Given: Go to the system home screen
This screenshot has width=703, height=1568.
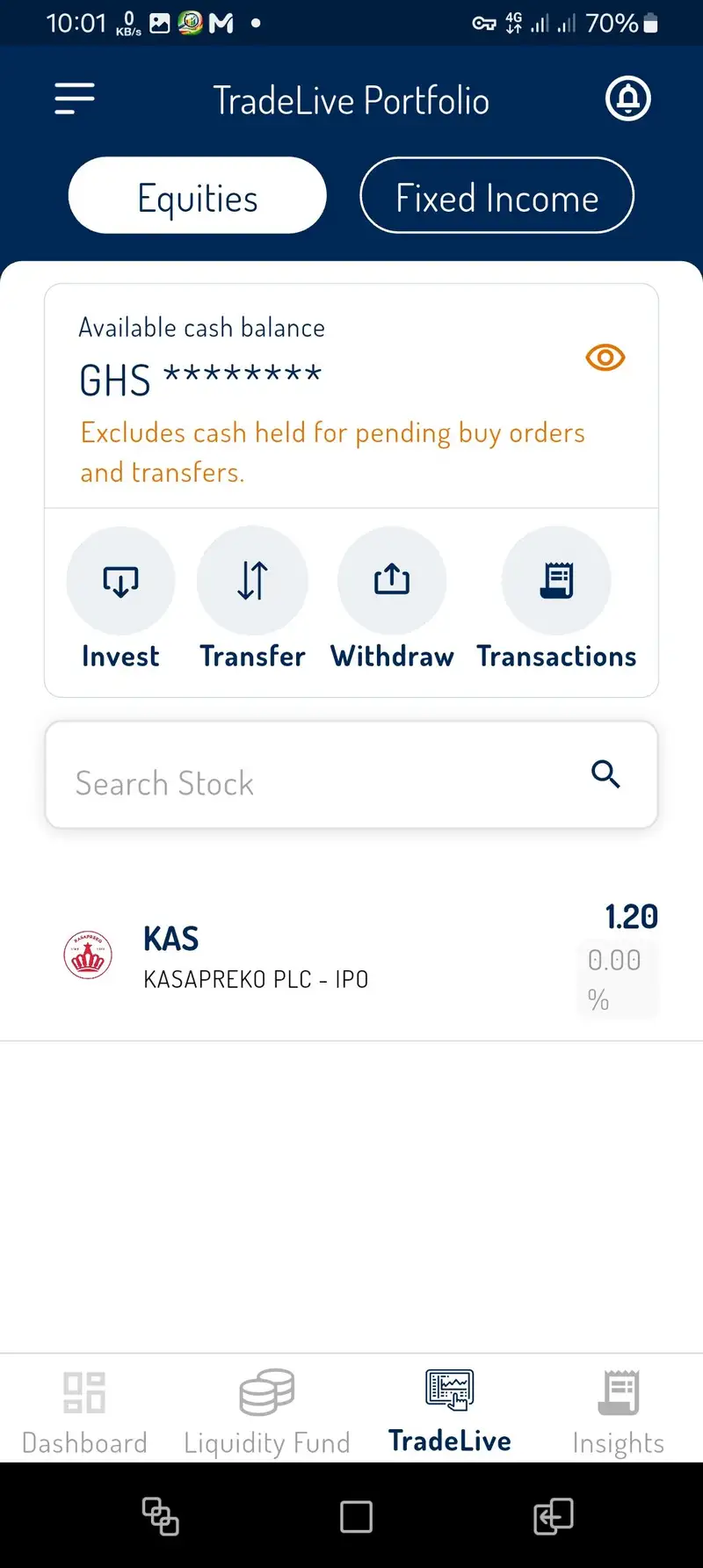Looking at the screenshot, I should [x=356, y=1516].
